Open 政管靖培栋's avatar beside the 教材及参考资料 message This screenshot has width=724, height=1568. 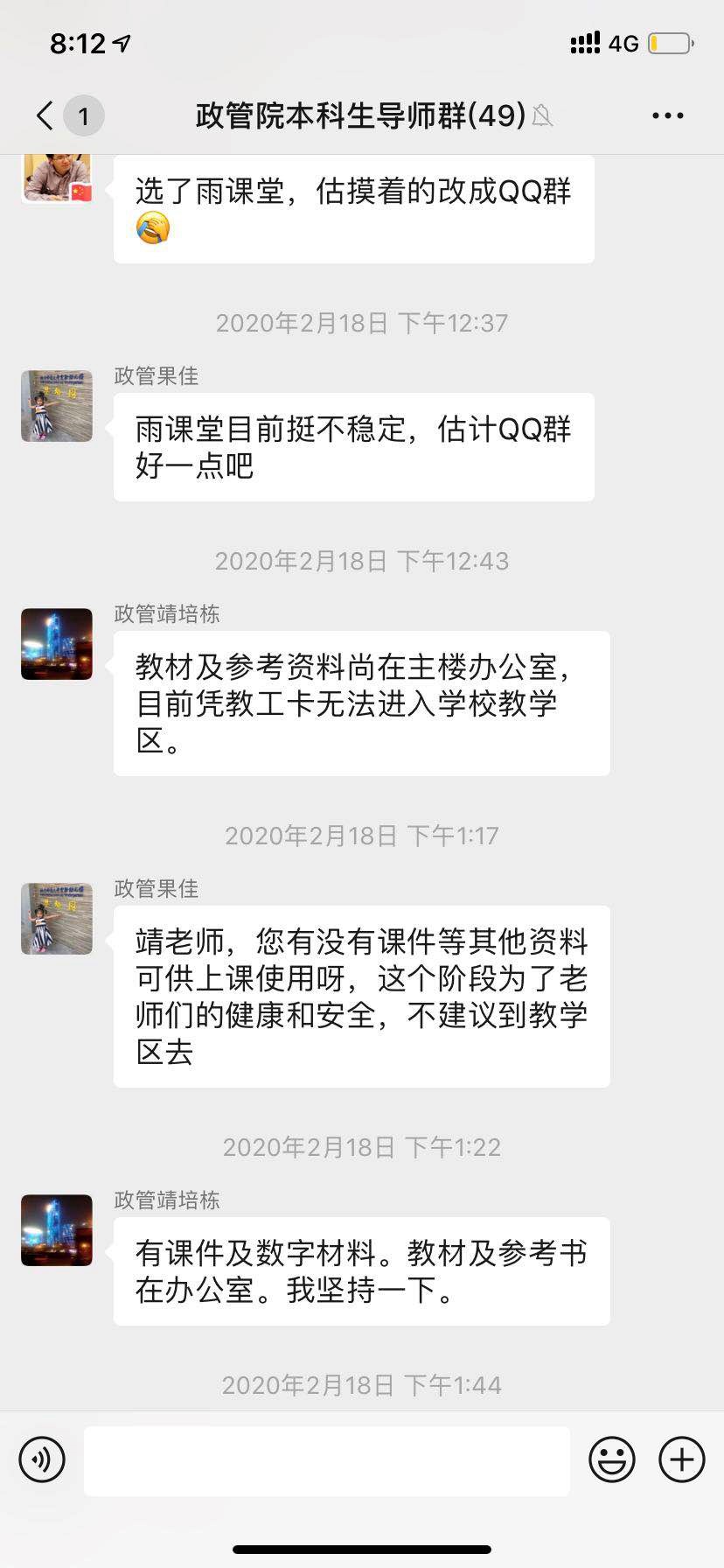[57, 644]
